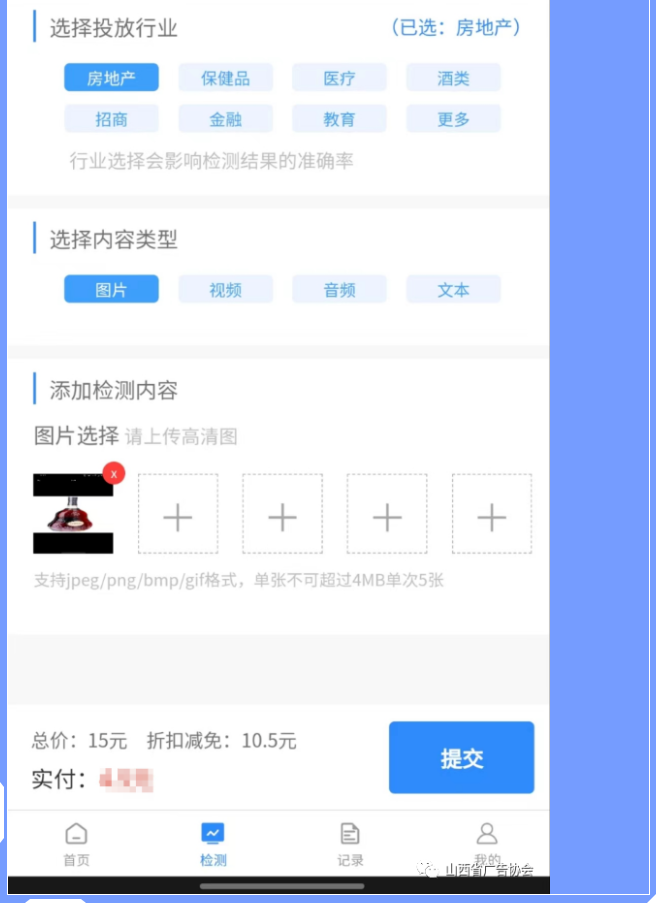Viewport: 656px width, 903px height.
Task: Switch to the 检测 tab
Action: point(213,844)
